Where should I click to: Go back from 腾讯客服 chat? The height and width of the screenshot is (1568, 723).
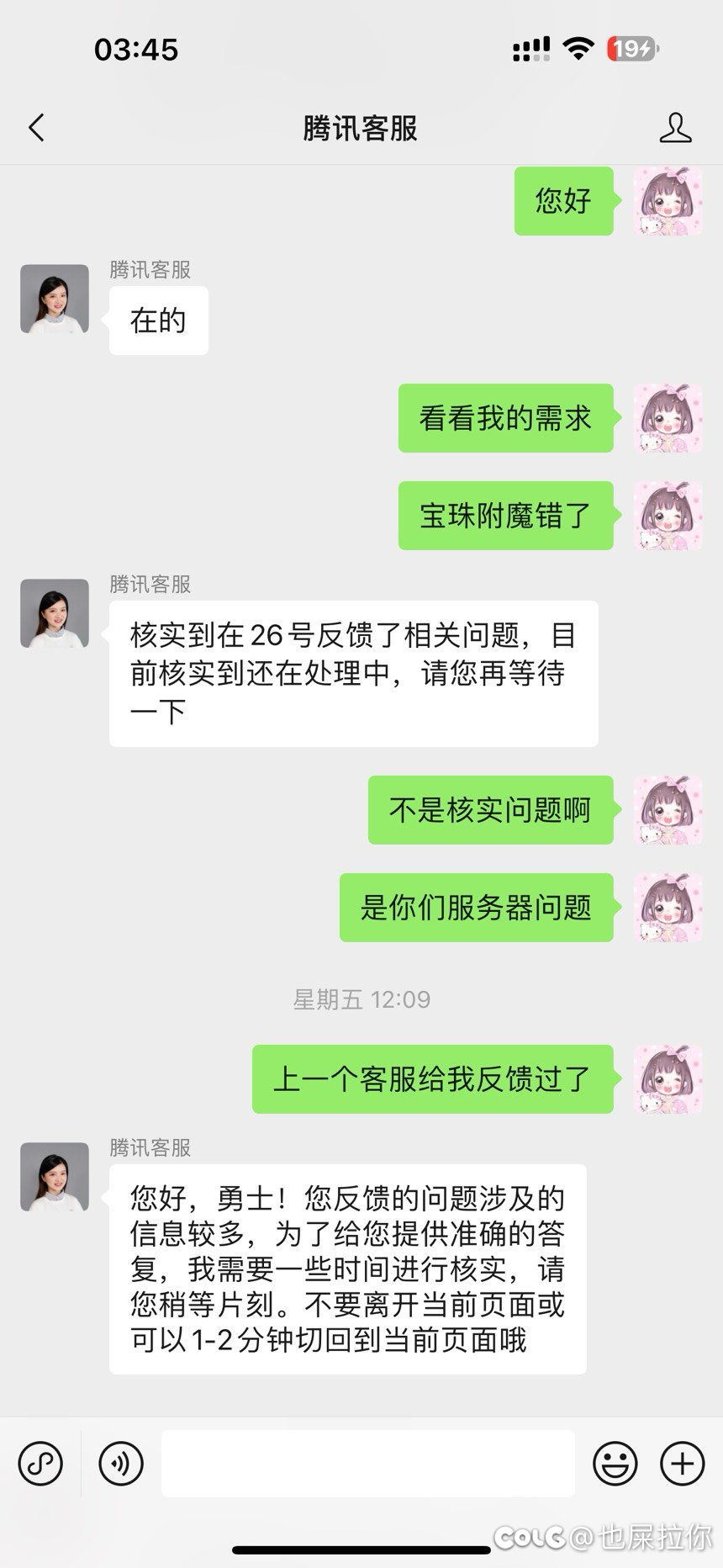36,128
